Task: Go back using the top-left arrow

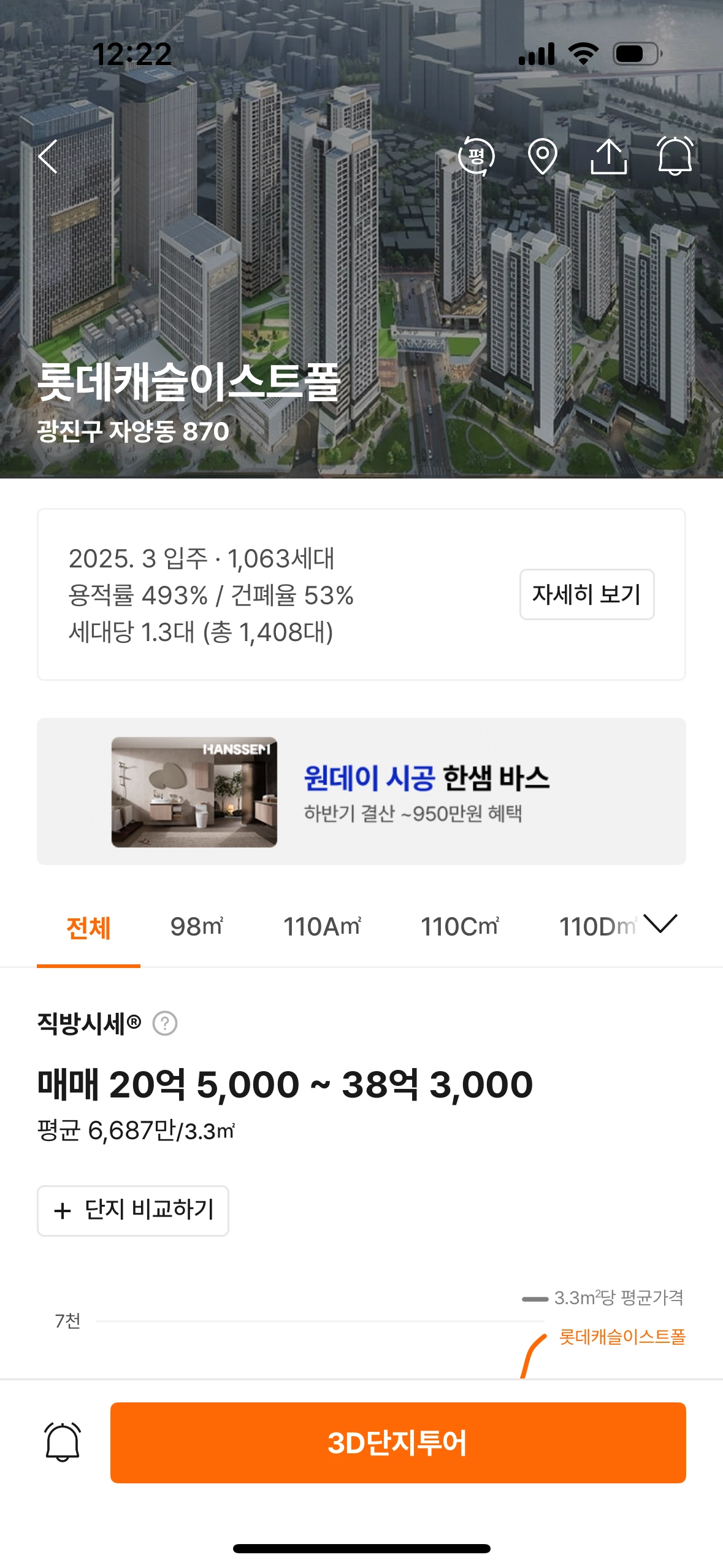Action: point(48,156)
